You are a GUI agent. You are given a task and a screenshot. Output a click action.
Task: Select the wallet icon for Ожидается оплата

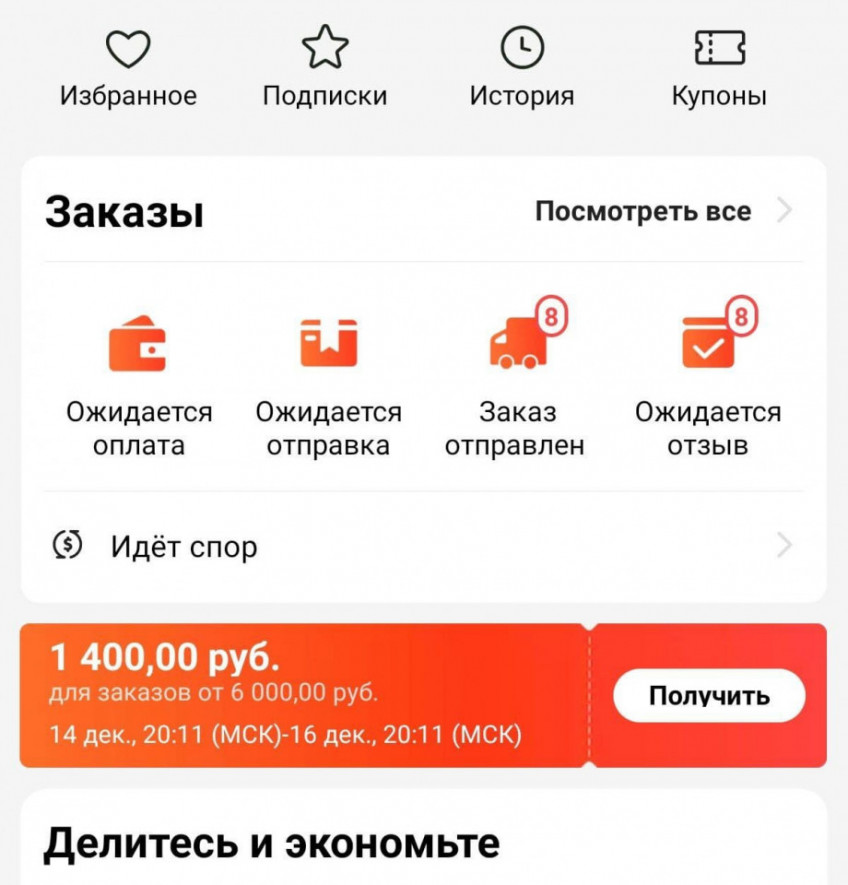(x=138, y=341)
